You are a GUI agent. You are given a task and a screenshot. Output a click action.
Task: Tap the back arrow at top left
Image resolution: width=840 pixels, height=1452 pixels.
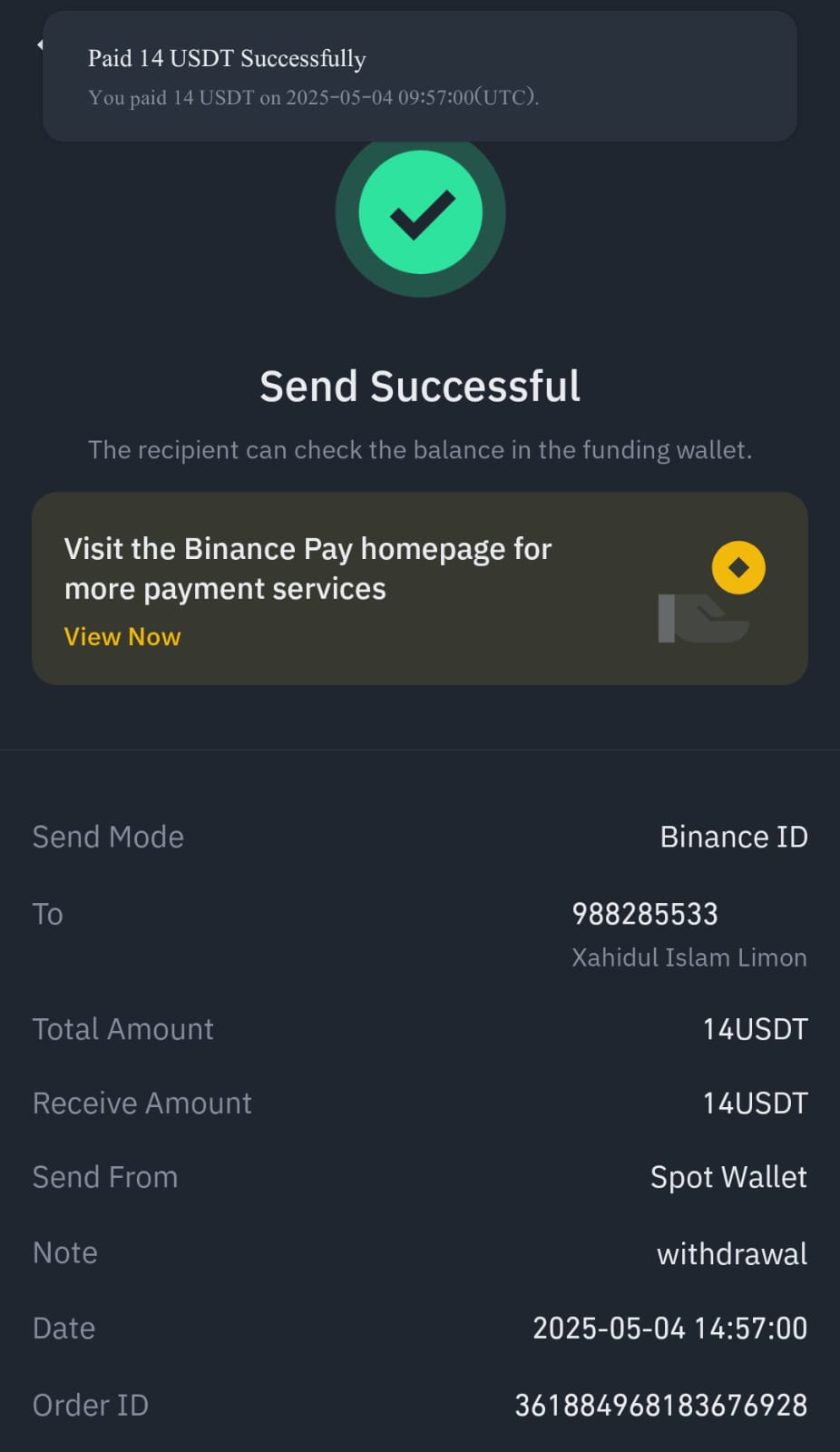(40, 44)
